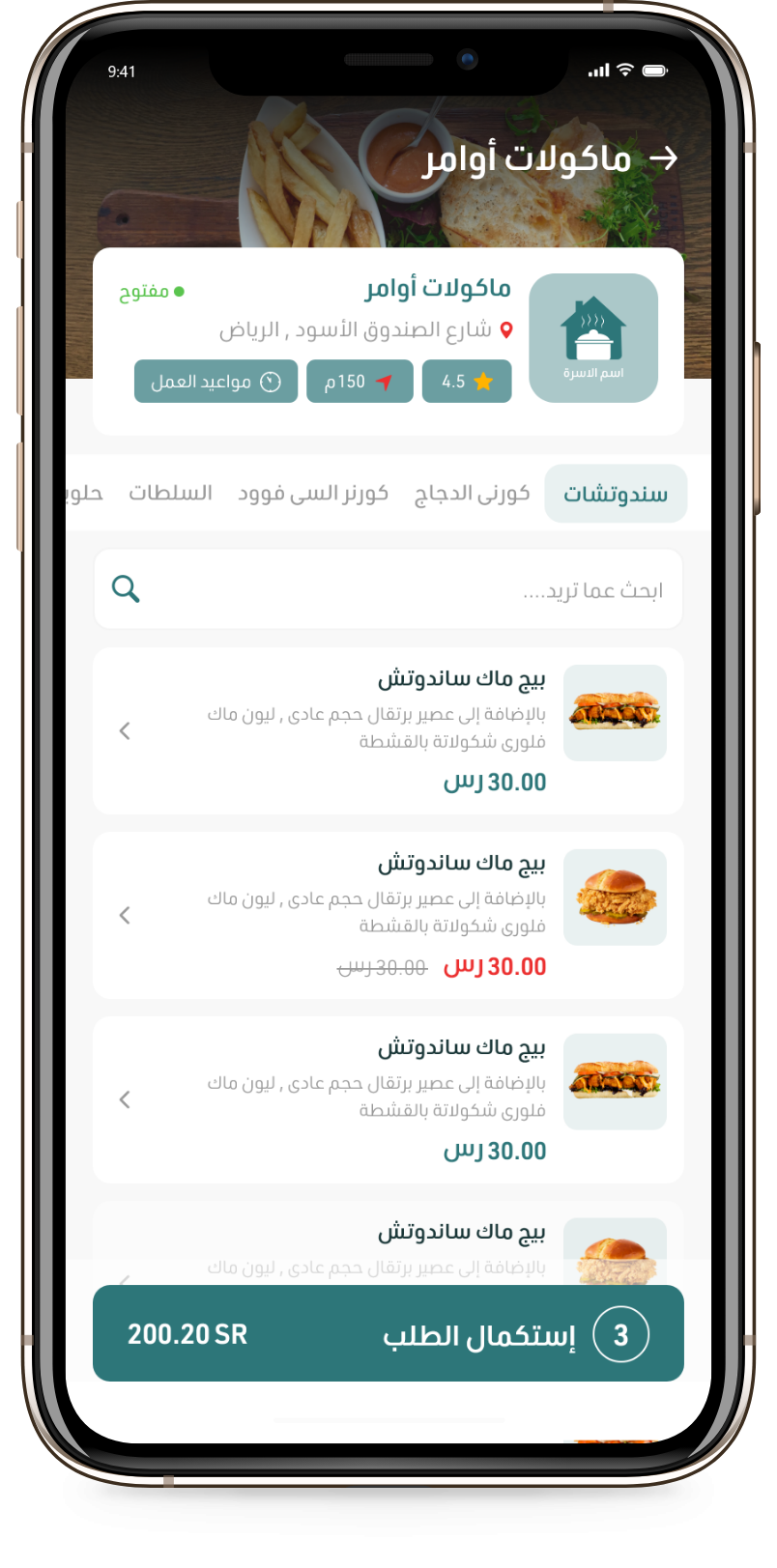Select the سندوتشات category tab

pos(616,494)
